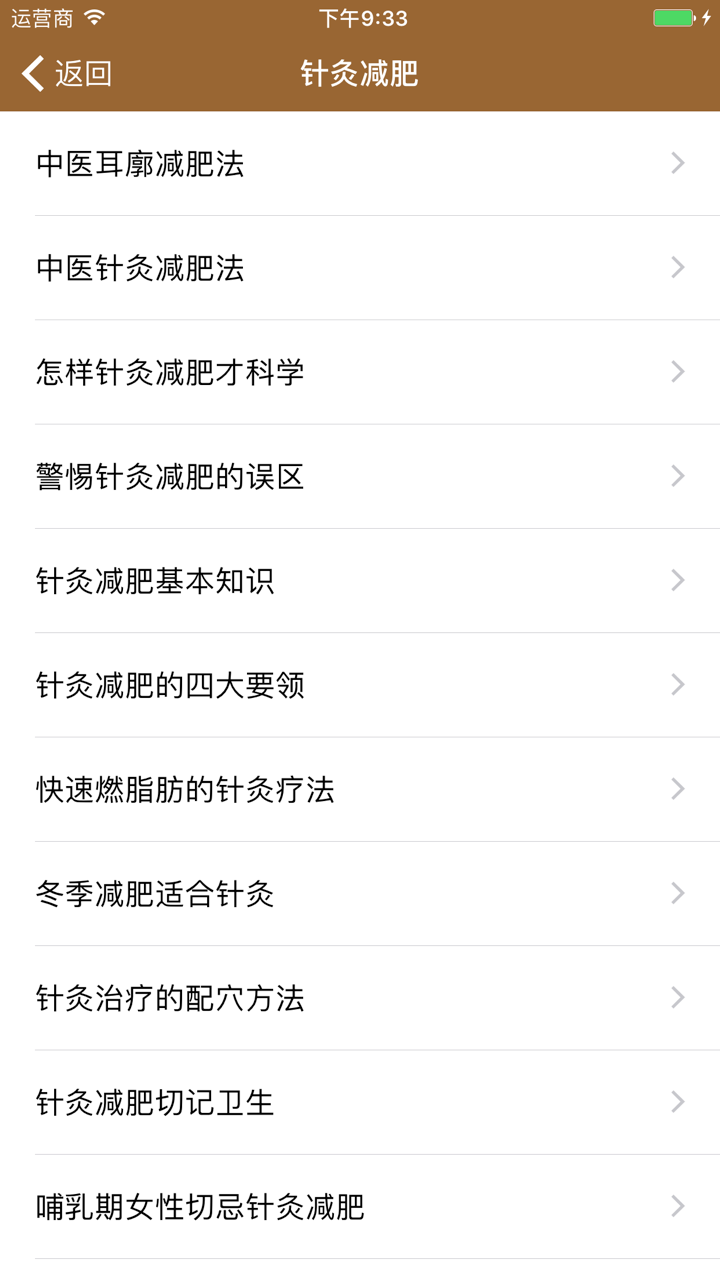Open the 中医针灸减肥法 article
The image size is (720, 1280).
tap(360, 267)
